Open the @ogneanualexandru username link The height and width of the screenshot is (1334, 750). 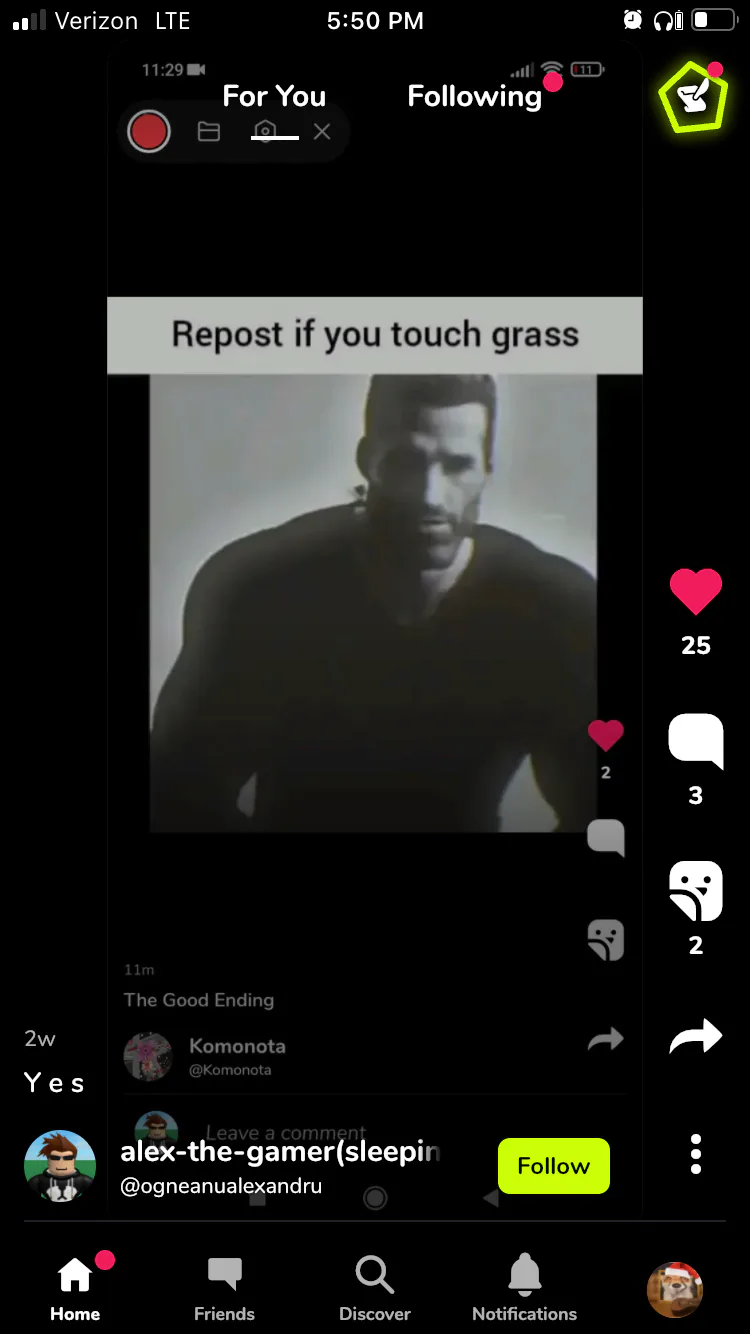point(221,1188)
